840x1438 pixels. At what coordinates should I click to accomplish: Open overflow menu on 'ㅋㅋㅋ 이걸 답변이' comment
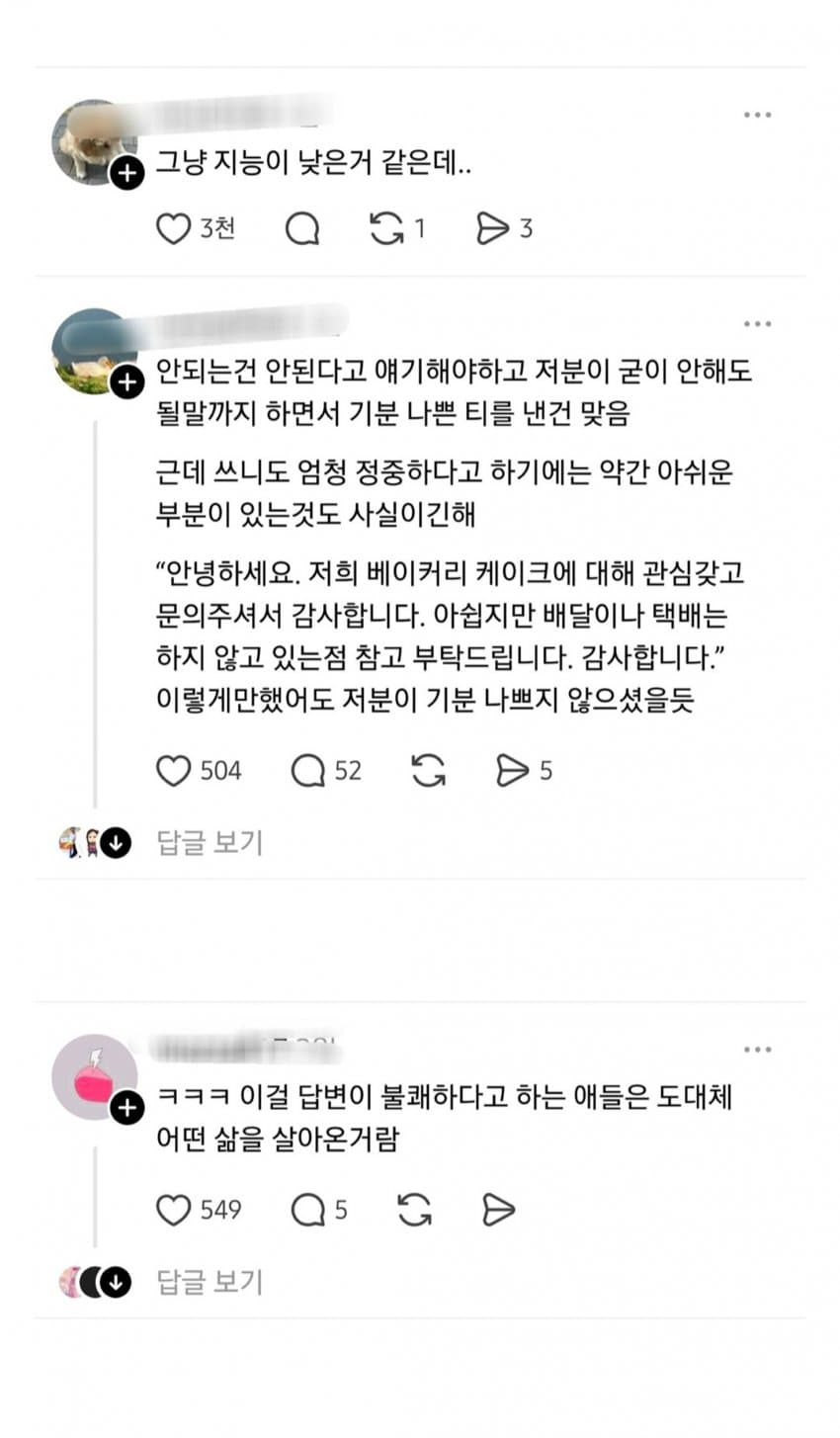tap(757, 1050)
